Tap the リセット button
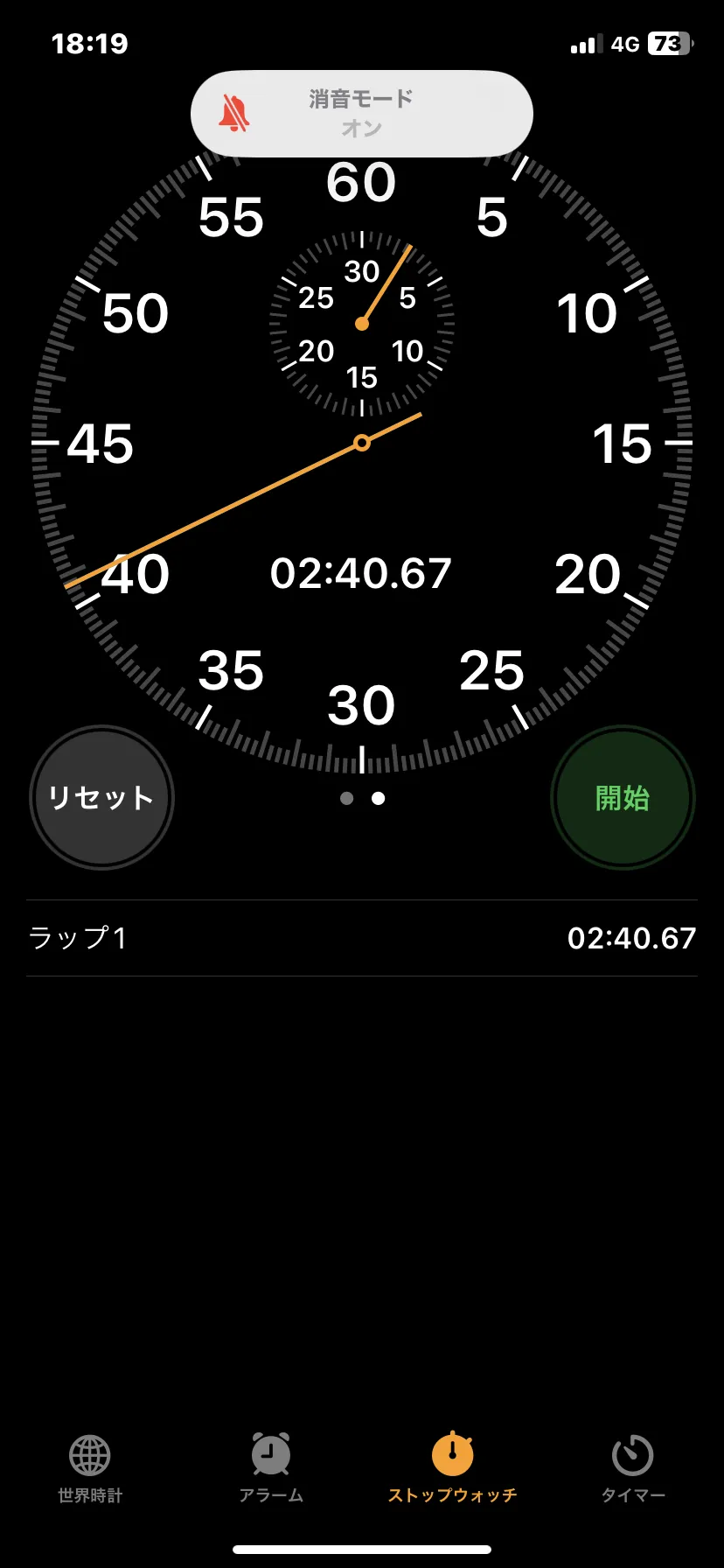724x1568 pixels. pyautogui.click(x=101, y=797)
